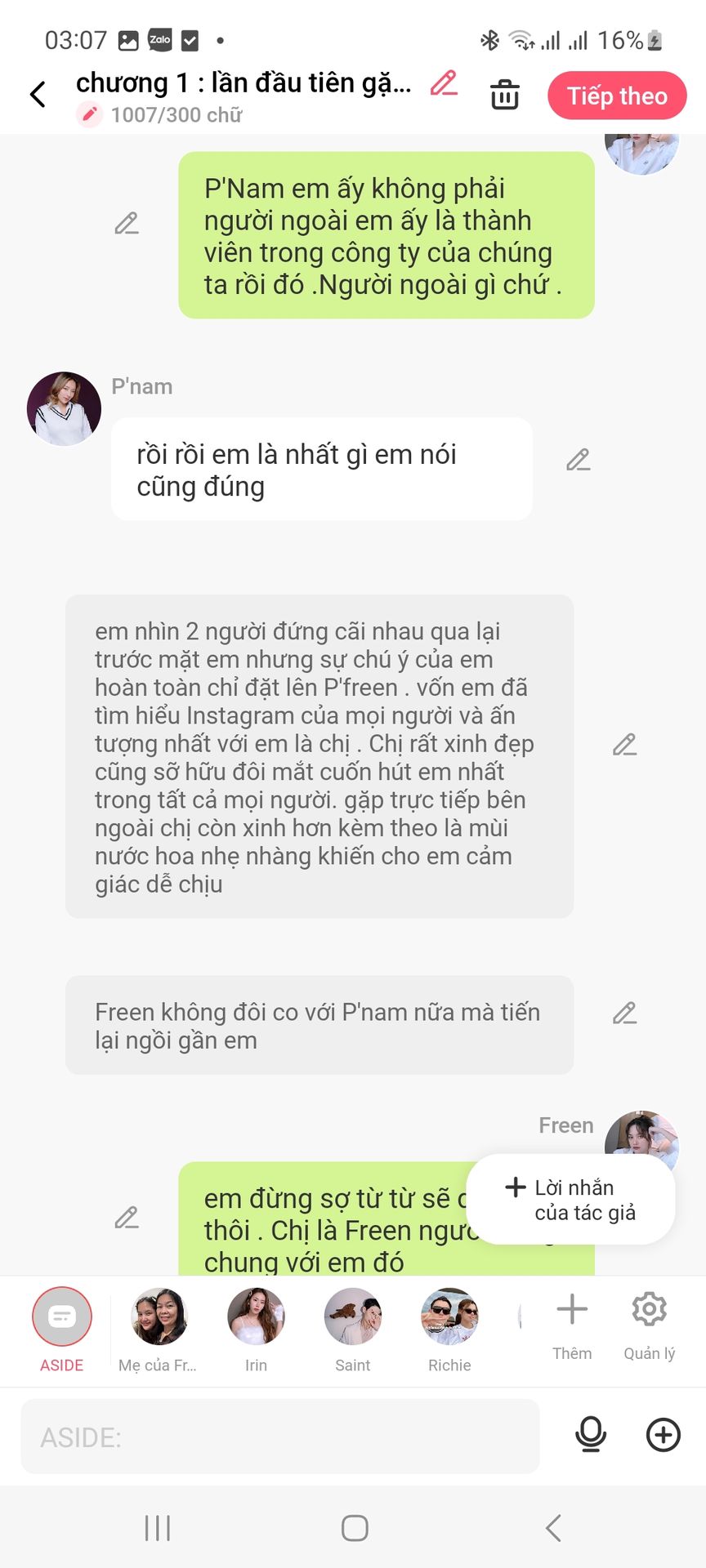
Task: Add a new character via Thêm
Action: 572,1323
